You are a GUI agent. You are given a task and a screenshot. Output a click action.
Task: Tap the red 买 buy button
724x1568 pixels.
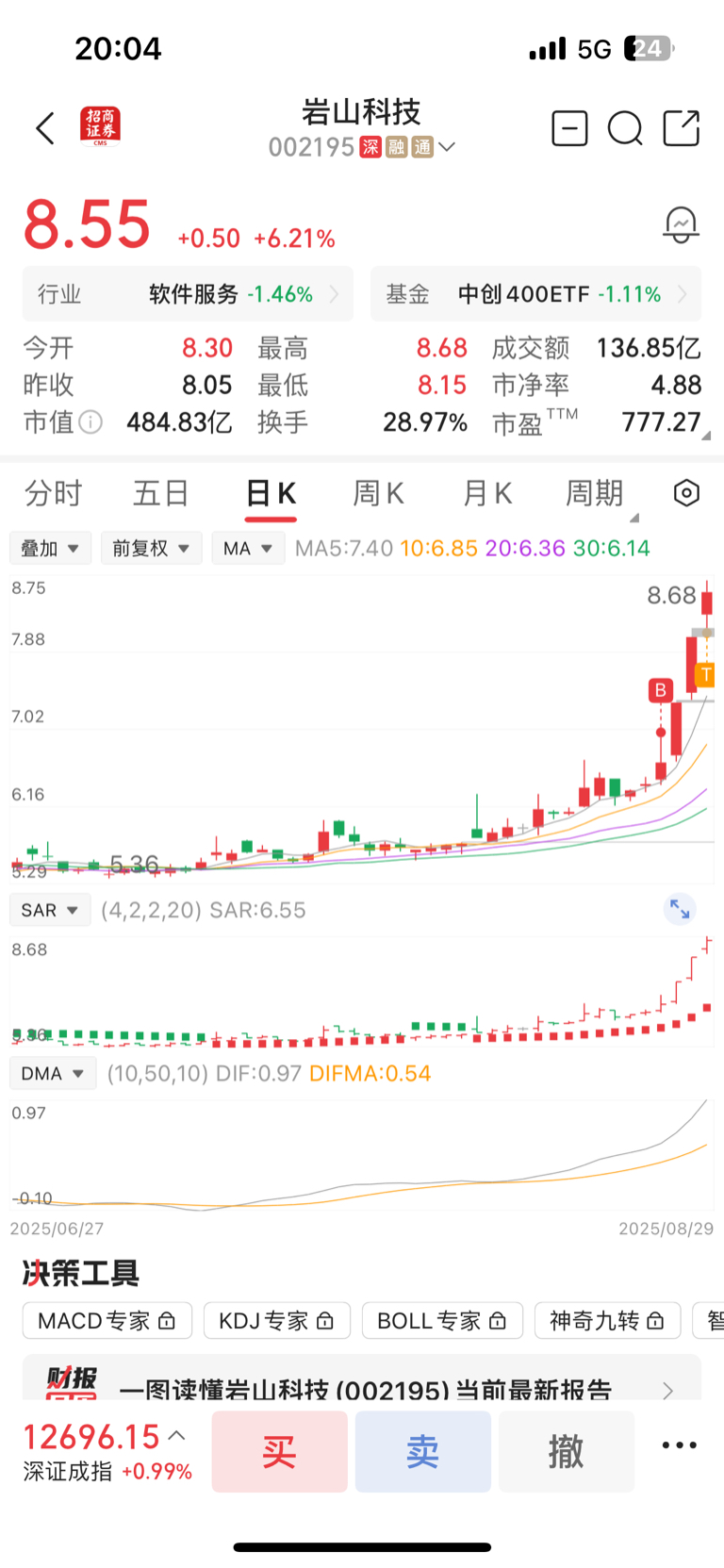click(279, 1452)
